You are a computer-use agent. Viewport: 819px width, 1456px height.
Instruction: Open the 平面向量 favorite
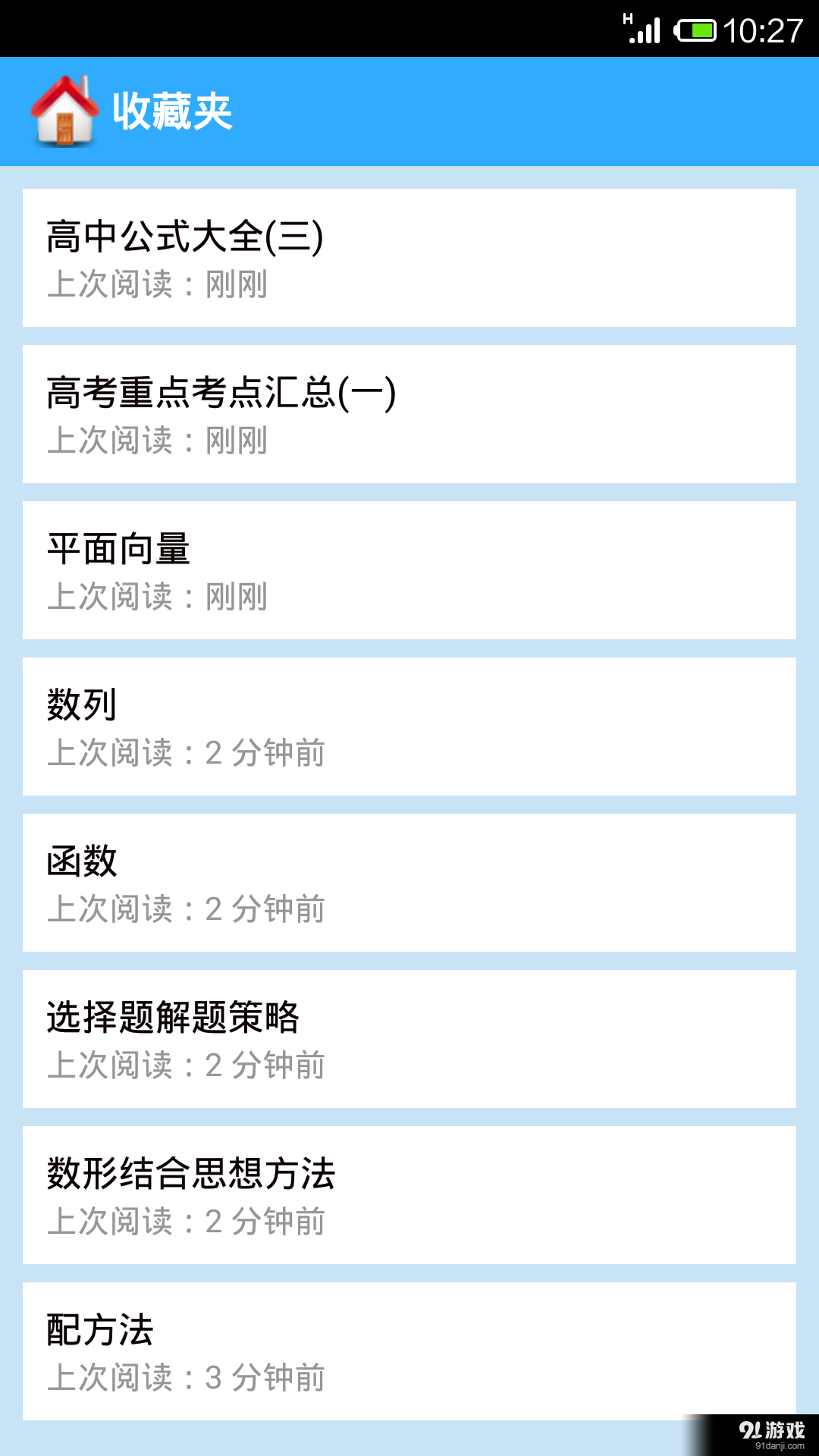(409, 570)
